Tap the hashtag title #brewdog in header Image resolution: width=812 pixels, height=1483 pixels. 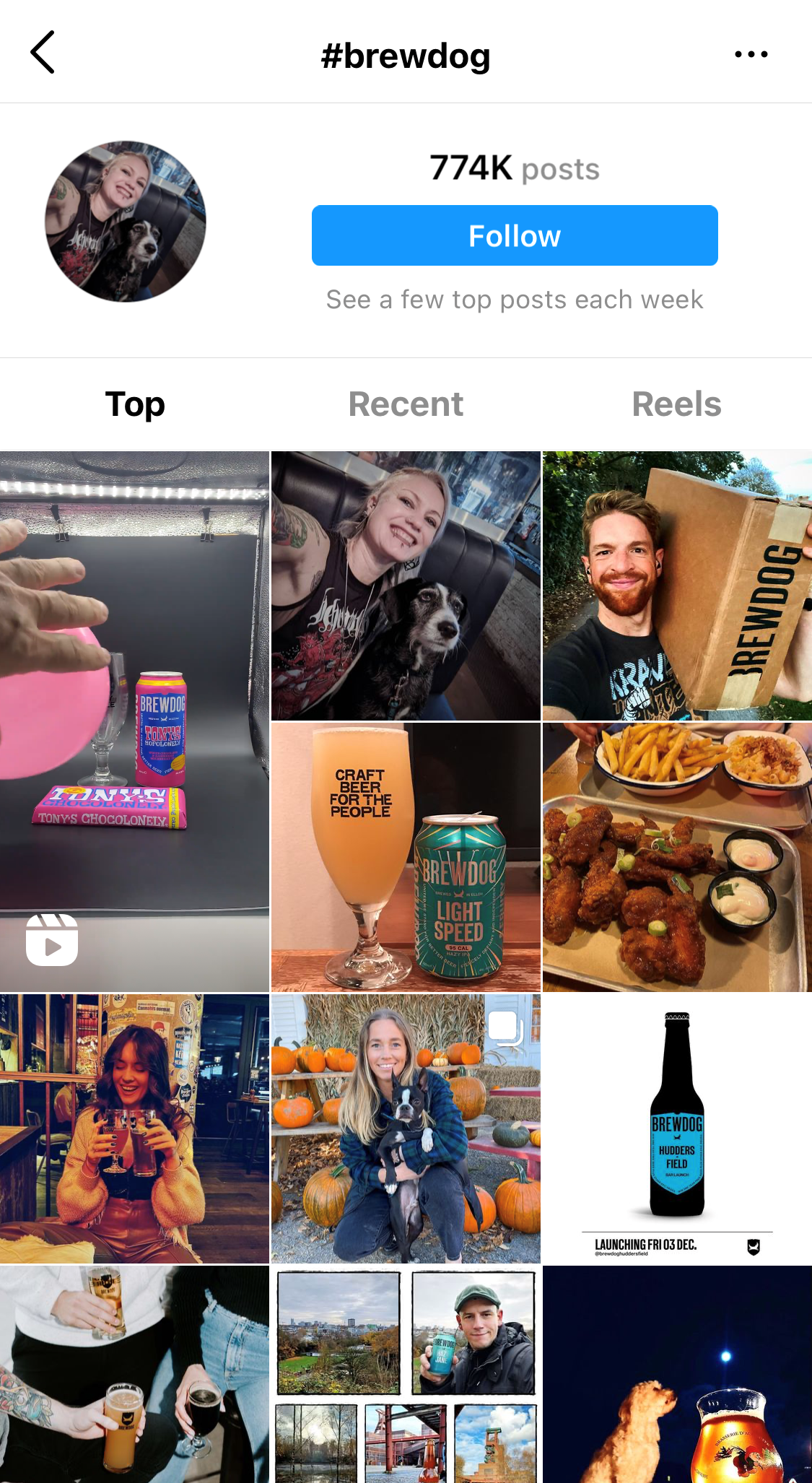406,55
